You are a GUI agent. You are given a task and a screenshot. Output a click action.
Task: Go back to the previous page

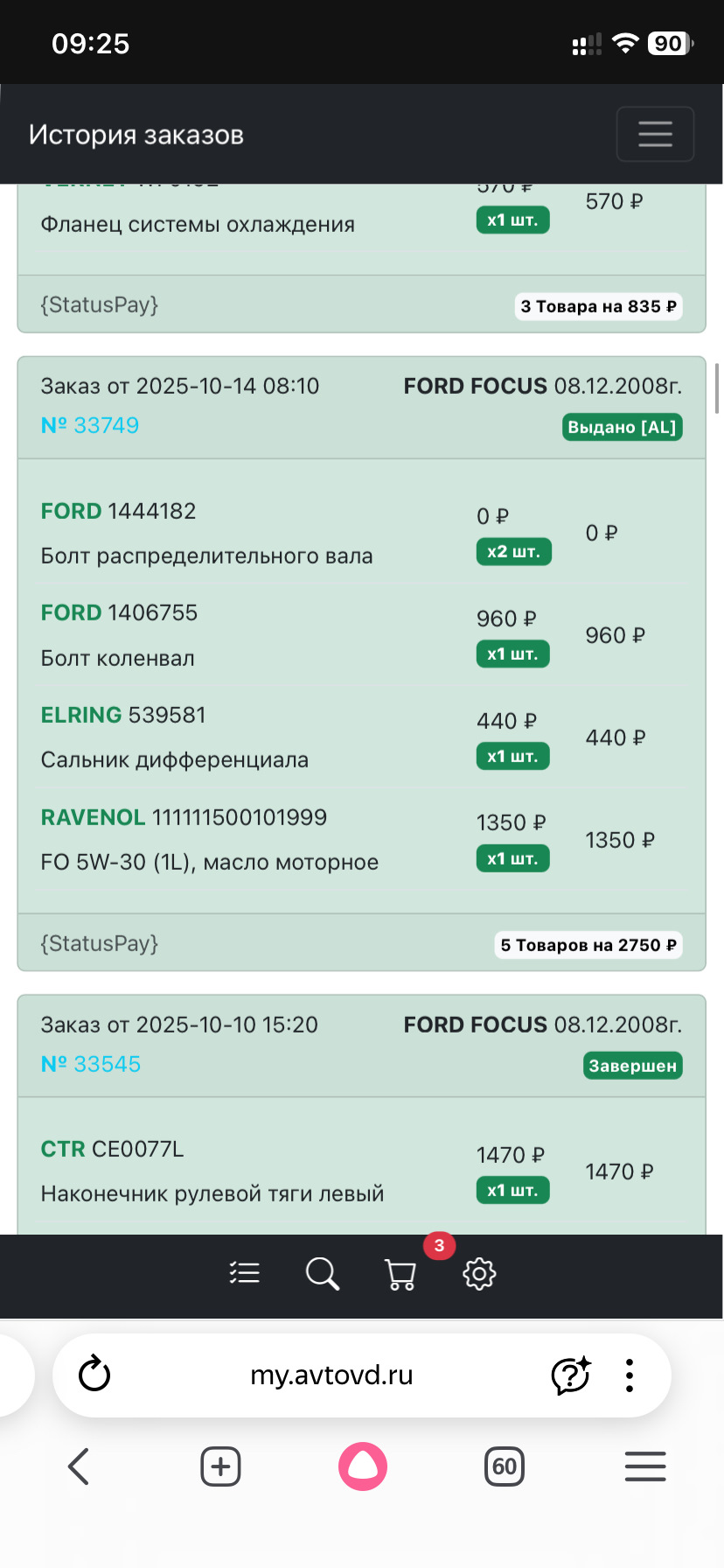click(x=79, y=1466)
